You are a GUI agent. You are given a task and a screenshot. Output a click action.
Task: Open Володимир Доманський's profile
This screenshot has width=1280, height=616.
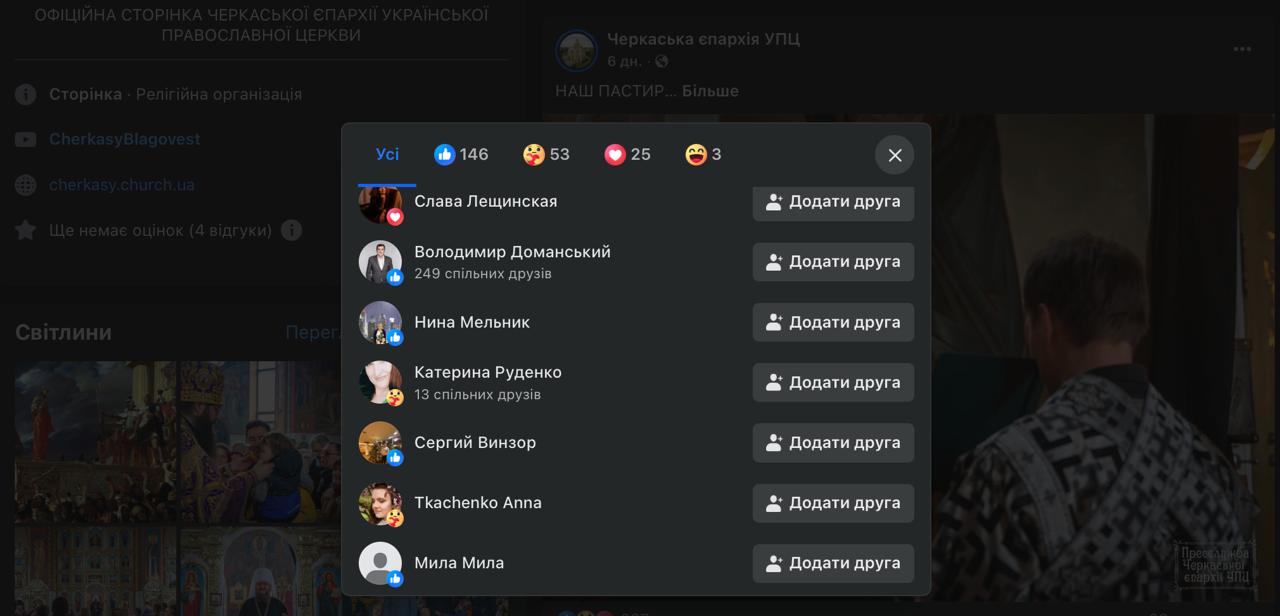click(512, 252)
